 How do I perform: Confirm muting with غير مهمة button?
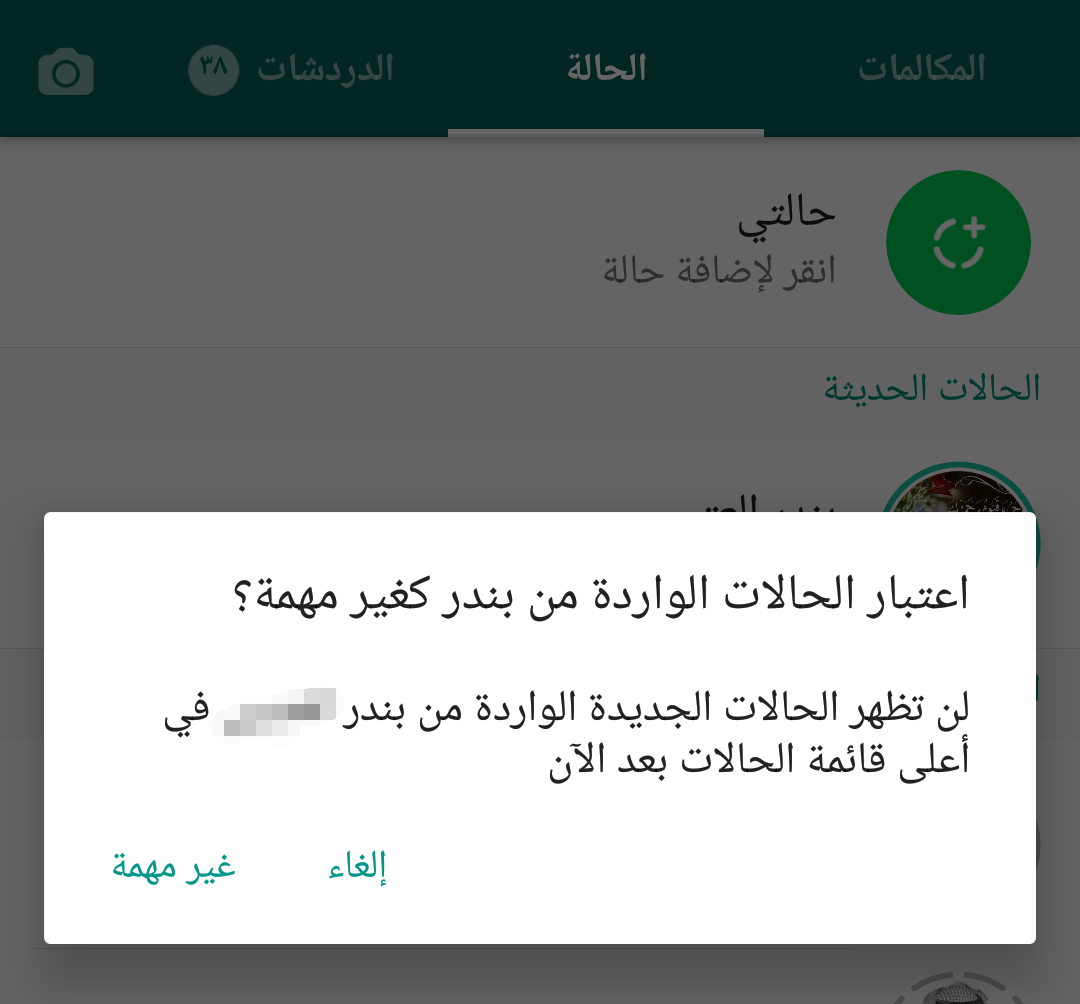click(x=173, y=866)
